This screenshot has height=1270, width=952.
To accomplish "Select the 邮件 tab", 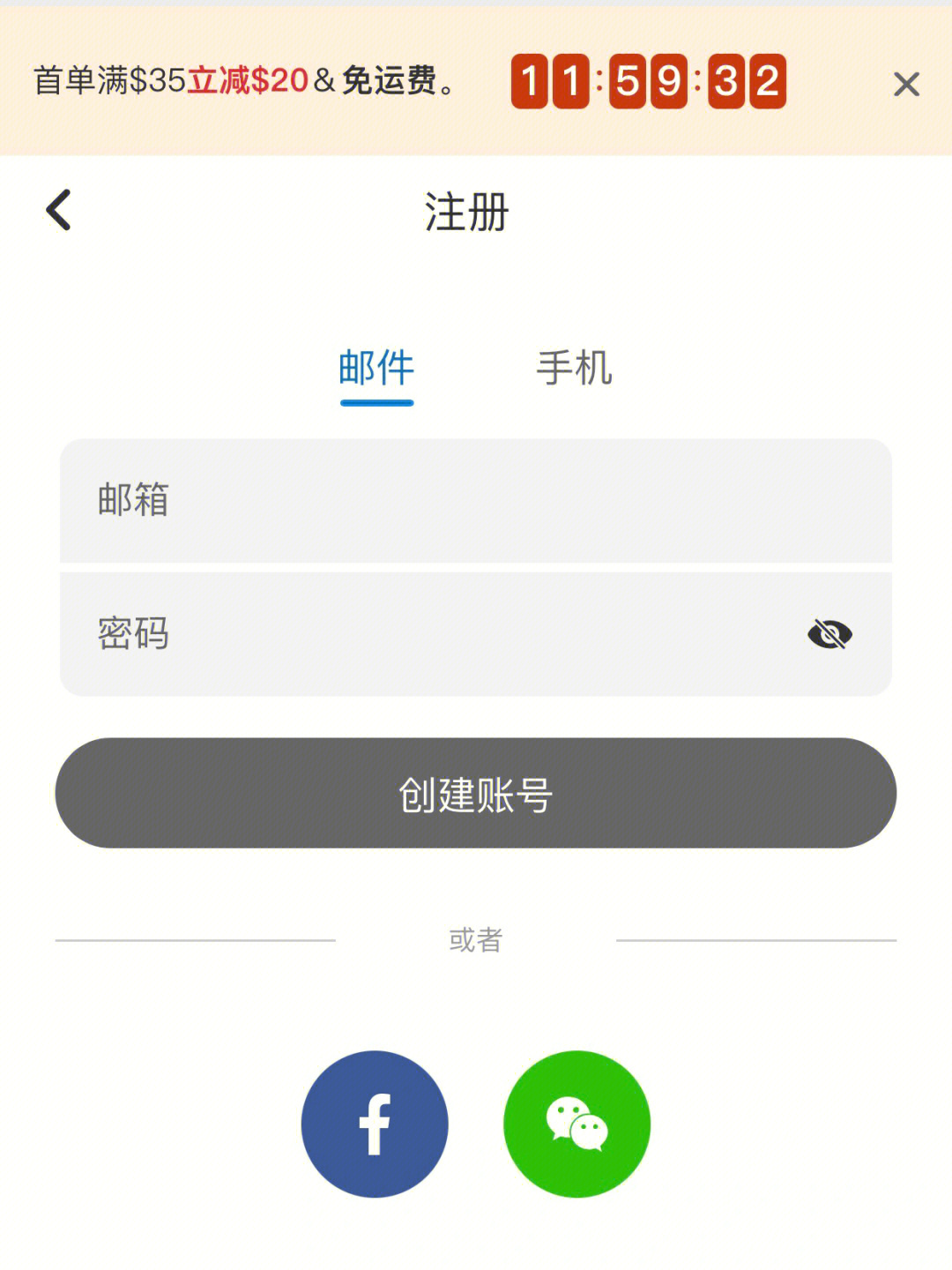I will pyautogui.click(x=376, y=369).
